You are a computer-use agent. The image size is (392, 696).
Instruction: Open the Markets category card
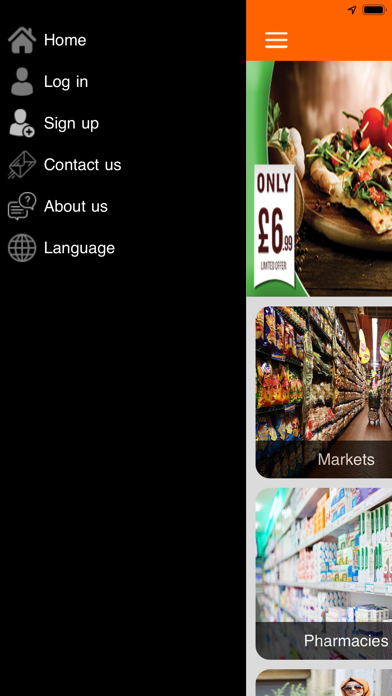324,392
